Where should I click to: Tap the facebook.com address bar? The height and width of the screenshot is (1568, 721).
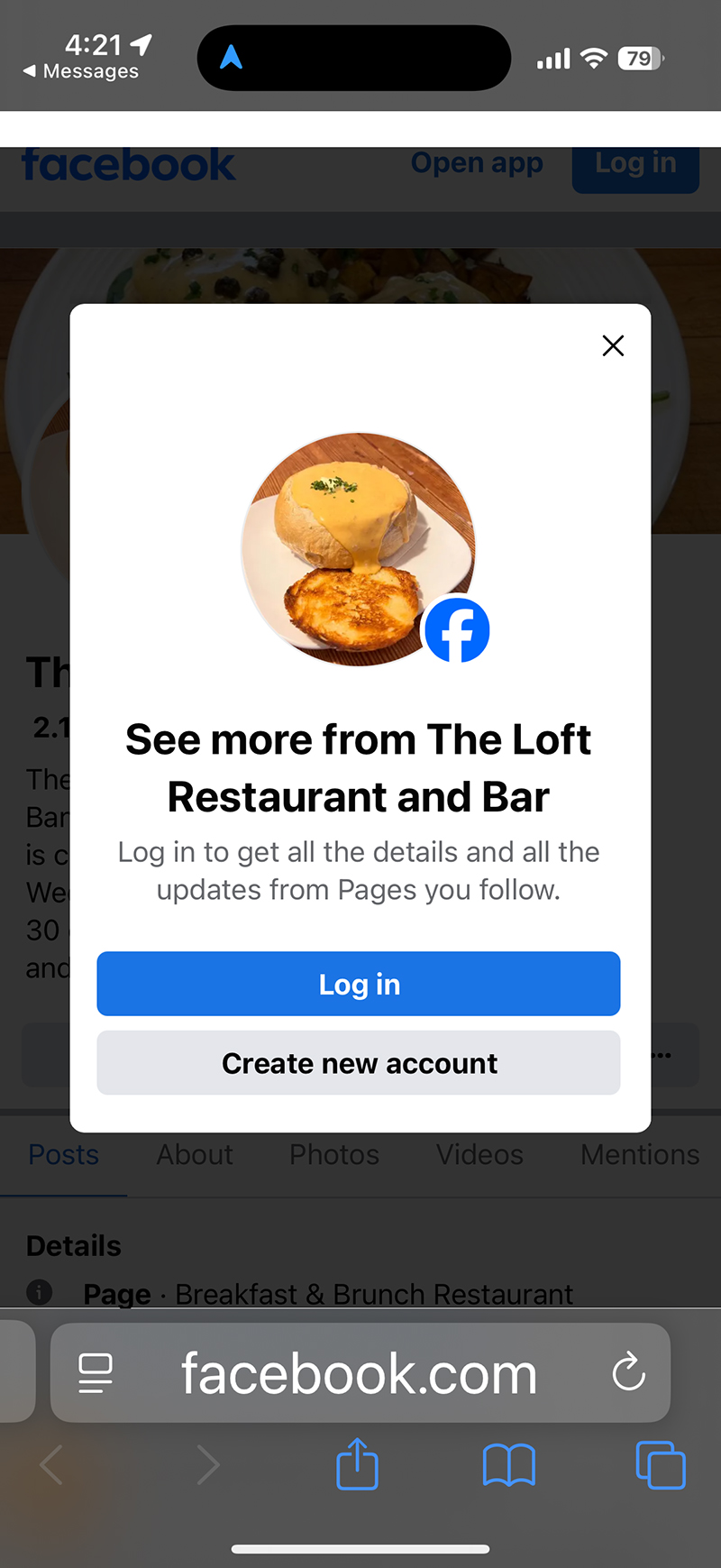coord(359,1372)
